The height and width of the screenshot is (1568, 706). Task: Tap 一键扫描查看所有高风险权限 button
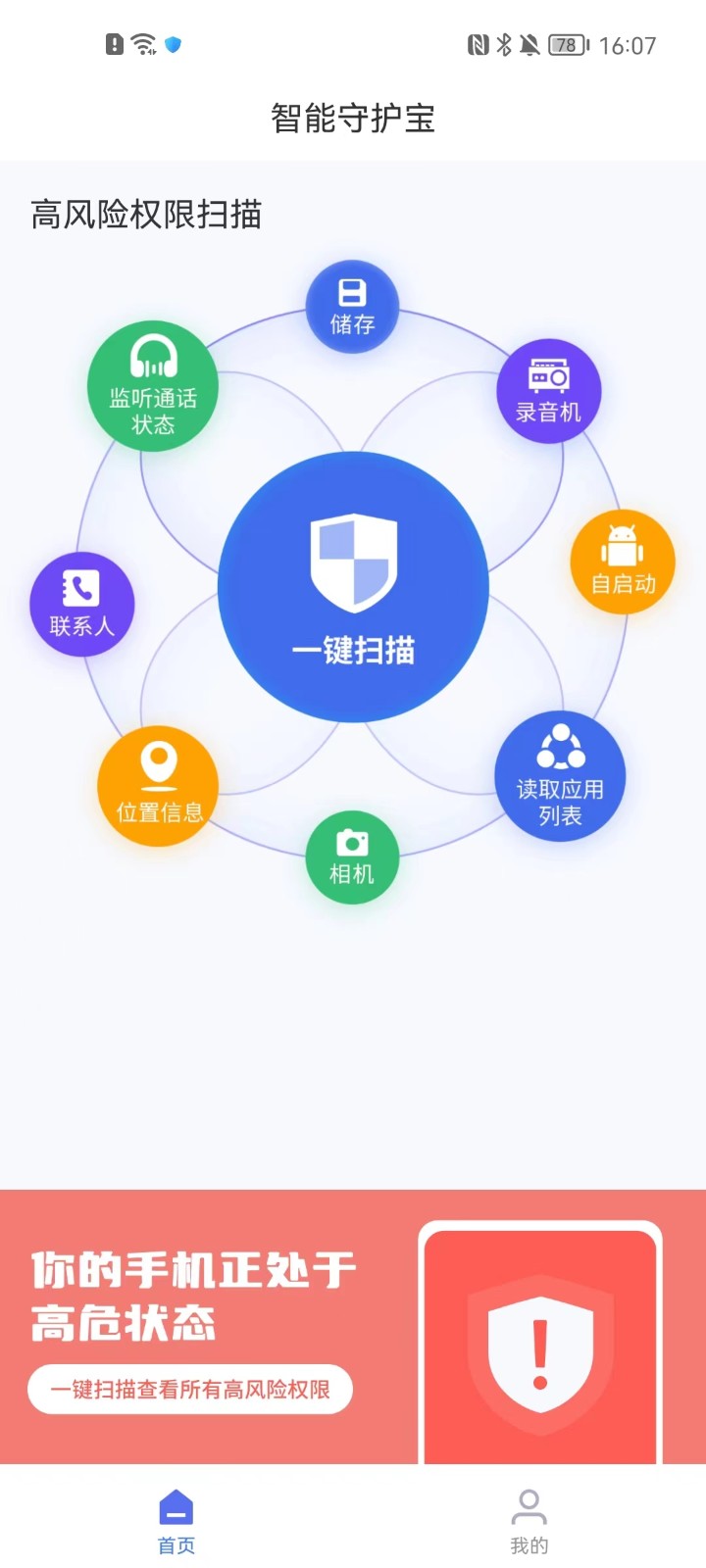190,1389
